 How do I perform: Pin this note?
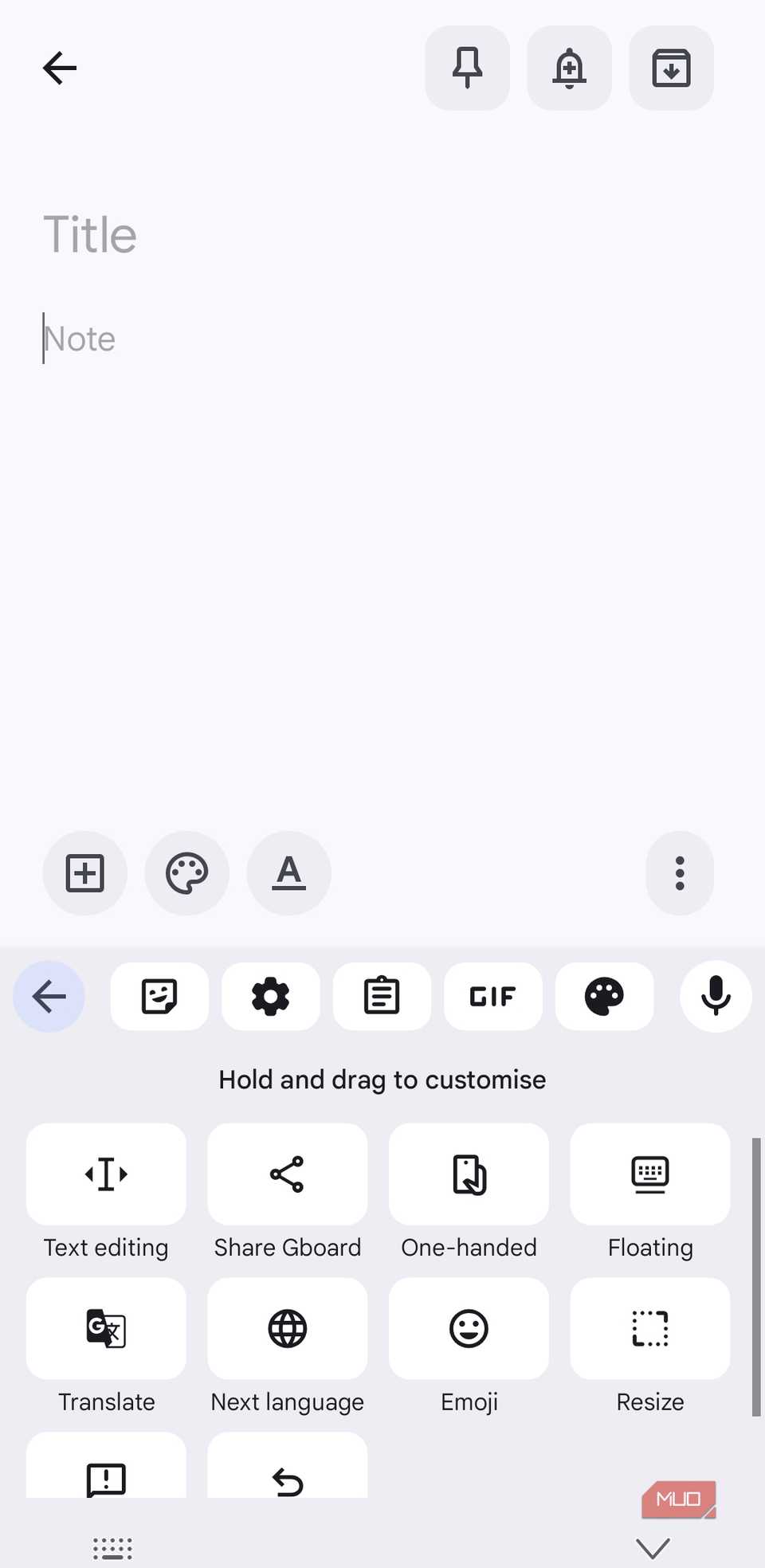(467, 68)
